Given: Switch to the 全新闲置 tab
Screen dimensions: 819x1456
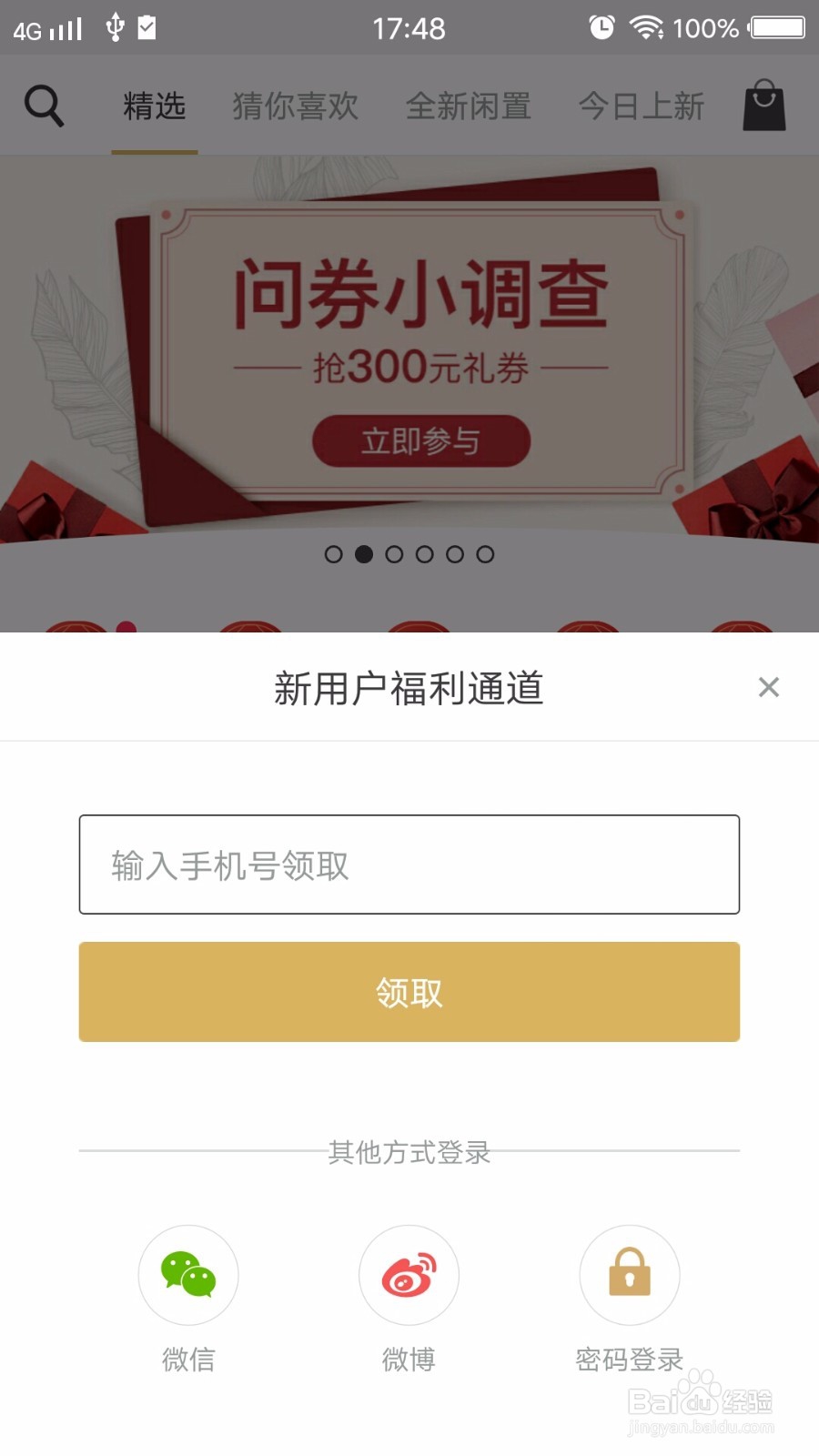Looking at the screenshot, I should click(470, 106).
